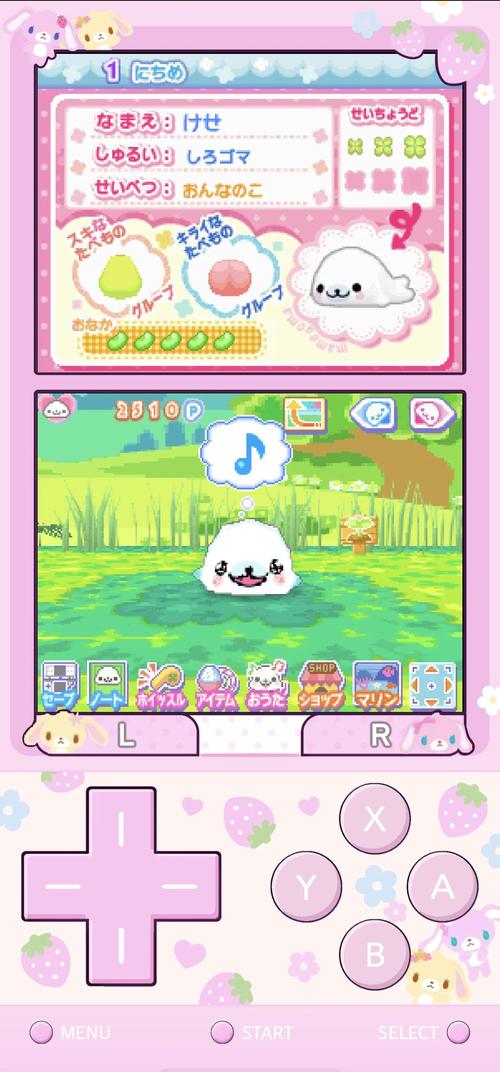This screenshot has width=500, height=1072.
Task: Use the ホイッスル whistle
Action: point(161,685)
